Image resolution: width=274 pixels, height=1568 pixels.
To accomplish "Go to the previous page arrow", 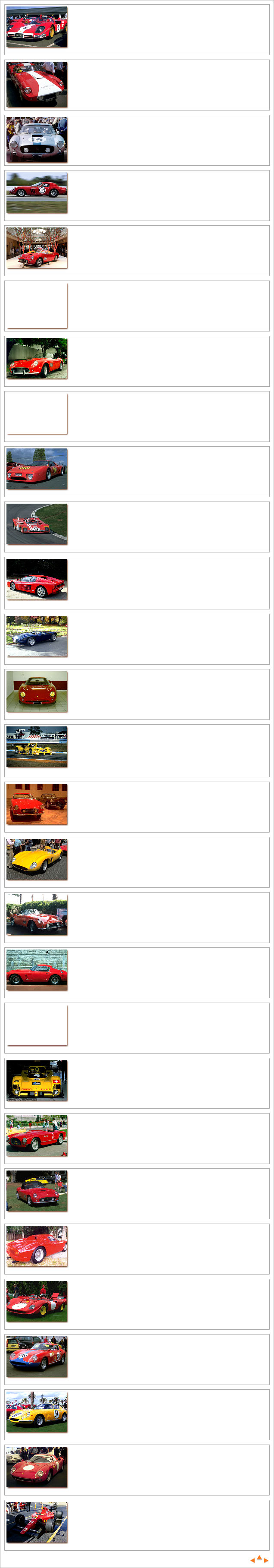I will click(253, 1560).
